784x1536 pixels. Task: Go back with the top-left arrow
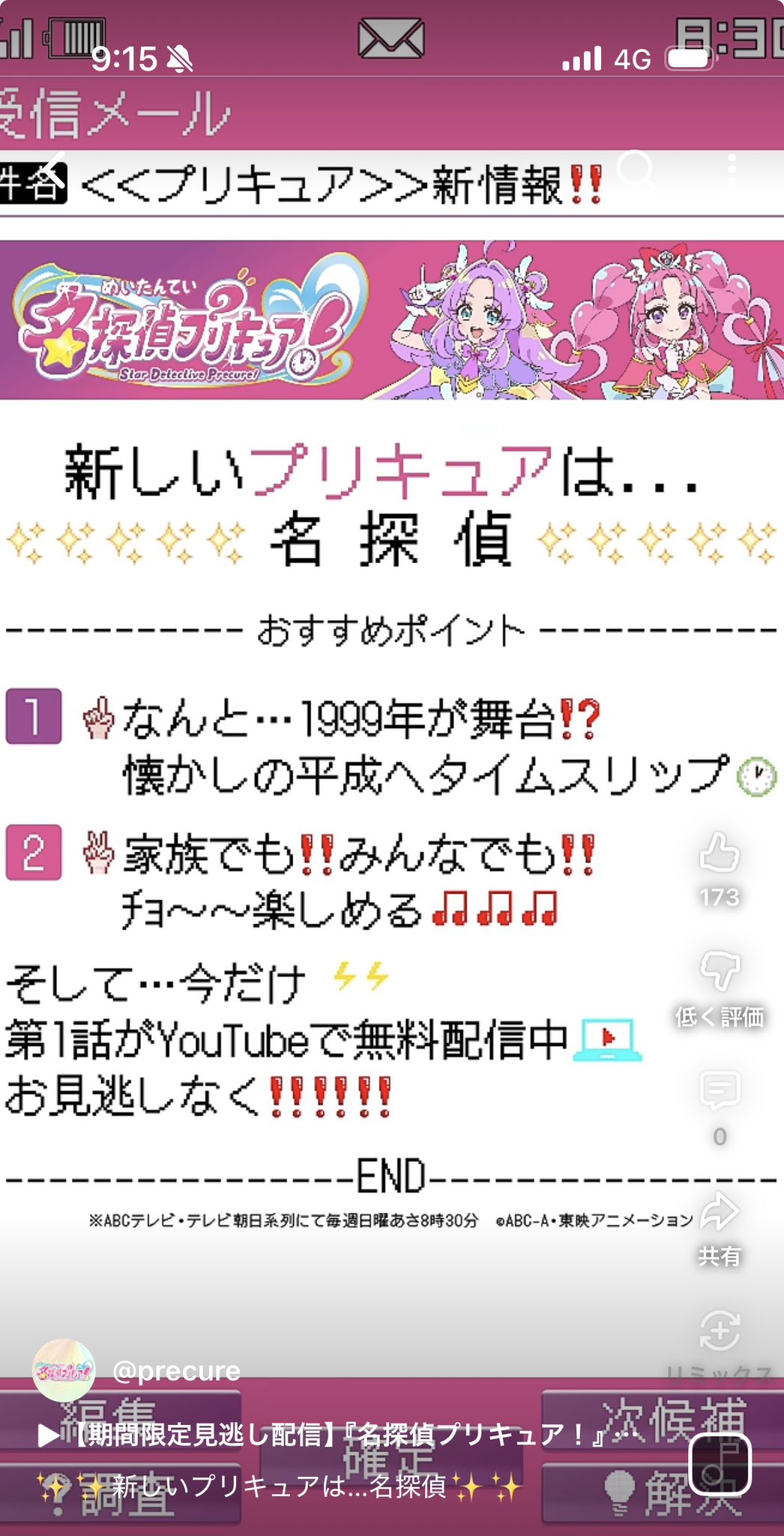(x=51, y=169)
